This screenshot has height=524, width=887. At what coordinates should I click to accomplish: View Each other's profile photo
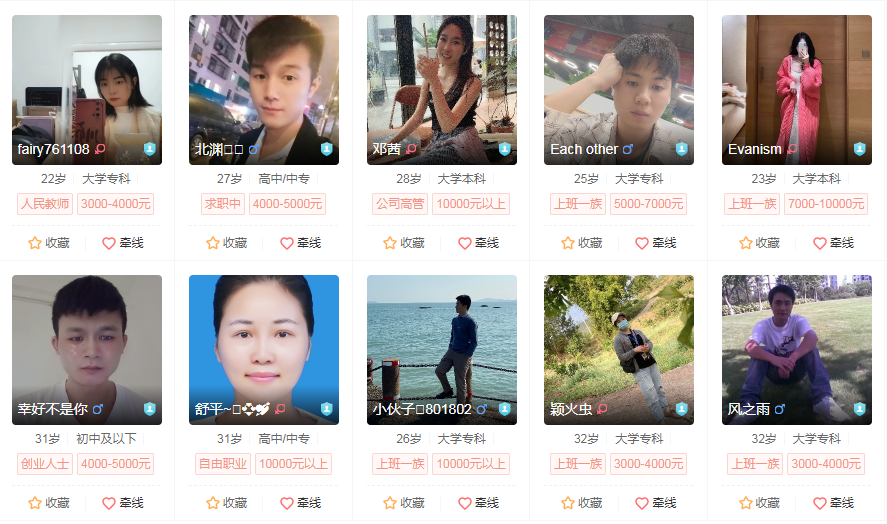coord(619,89)
